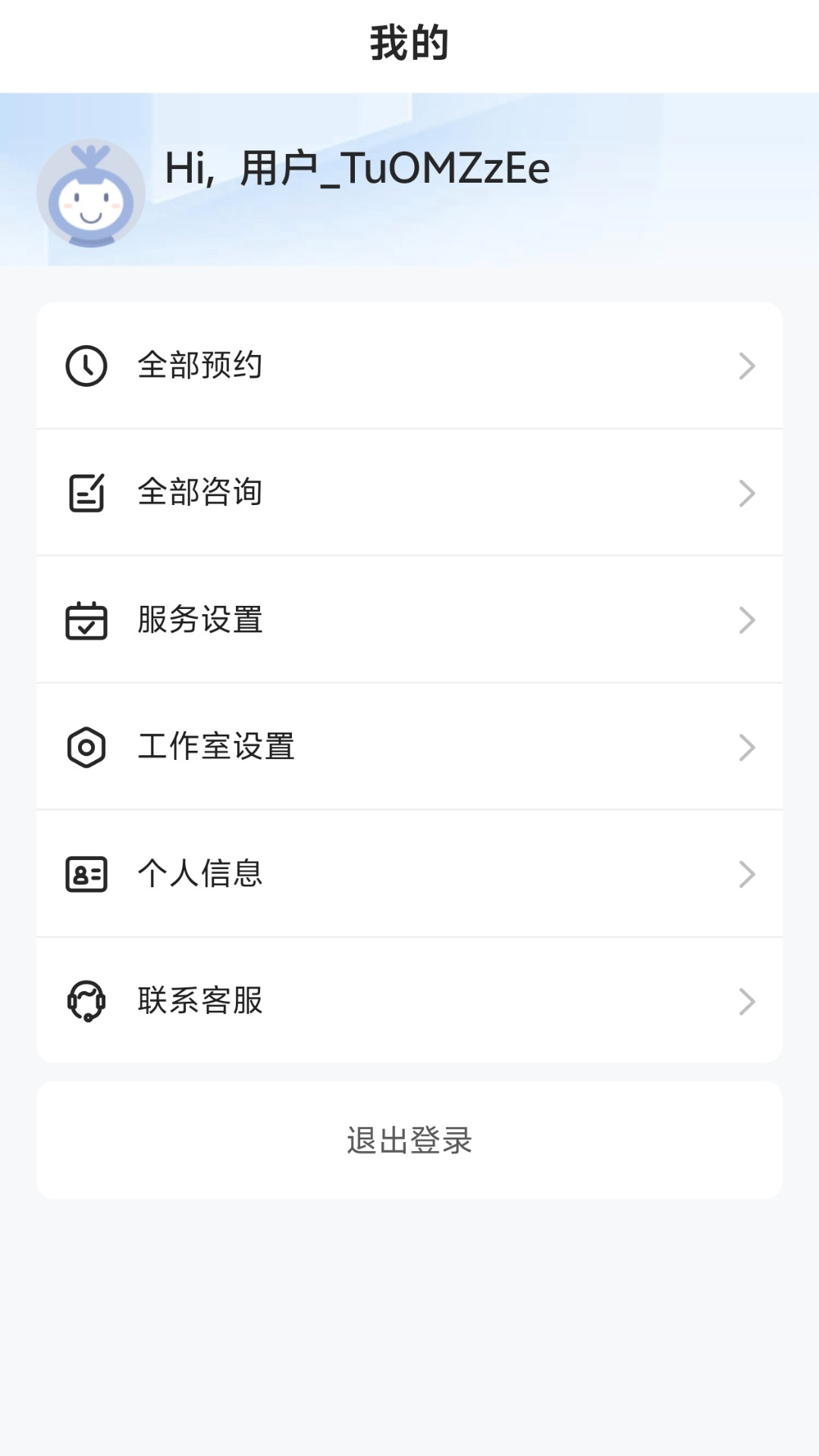Click the headset icon for 联系客服
This screenshot has height=1456, width=819.
coord(87,1003)
